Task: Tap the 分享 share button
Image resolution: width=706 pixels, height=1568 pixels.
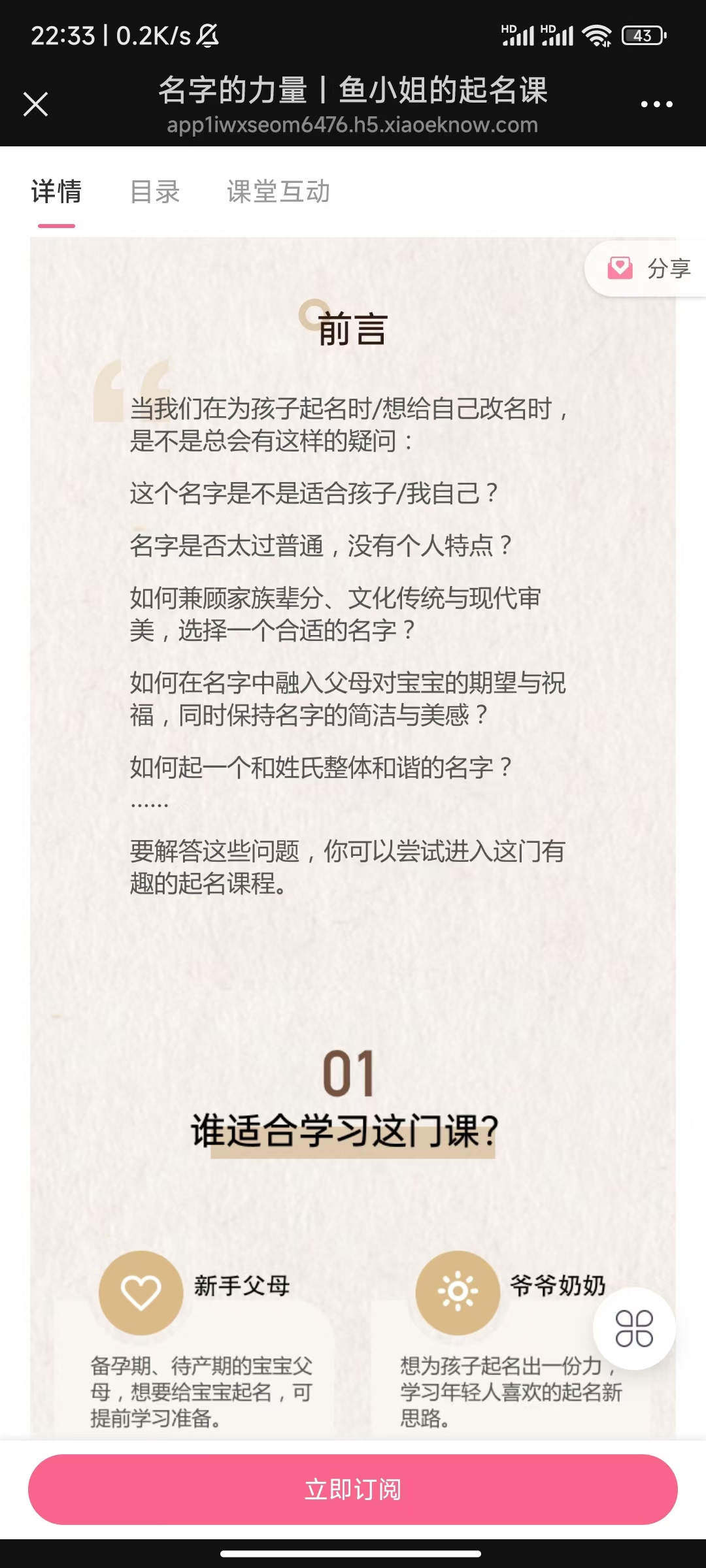Action: point(649,269)
